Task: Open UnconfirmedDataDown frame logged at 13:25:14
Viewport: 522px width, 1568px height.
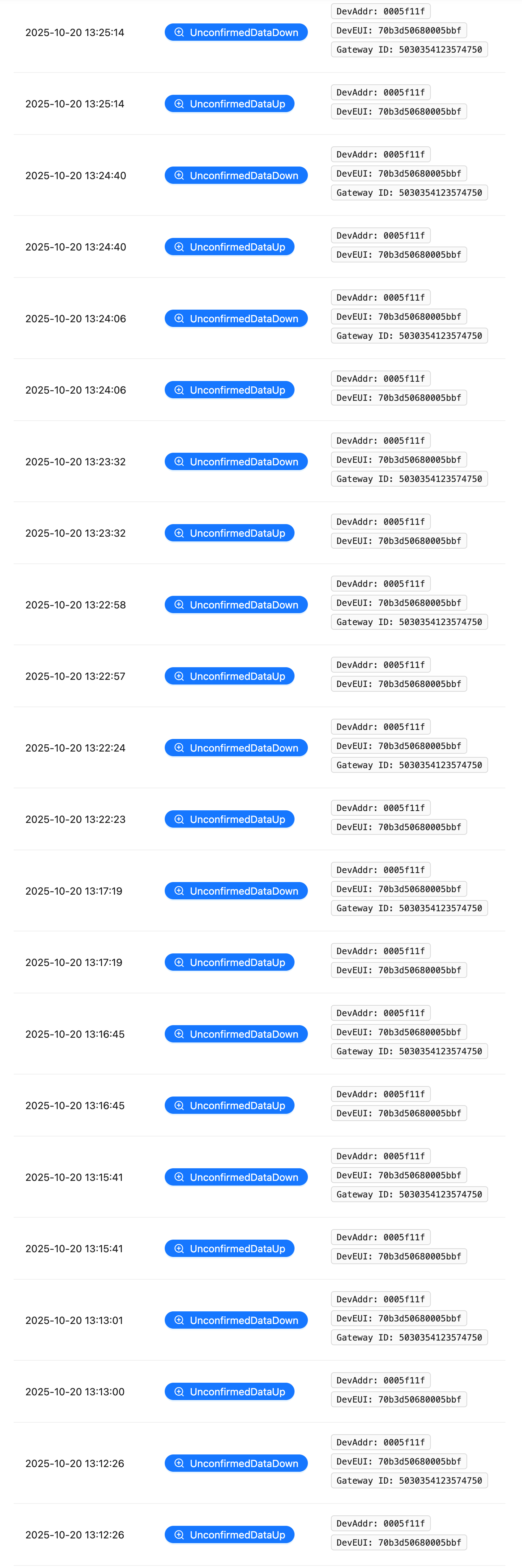Action: coord(236,32)
